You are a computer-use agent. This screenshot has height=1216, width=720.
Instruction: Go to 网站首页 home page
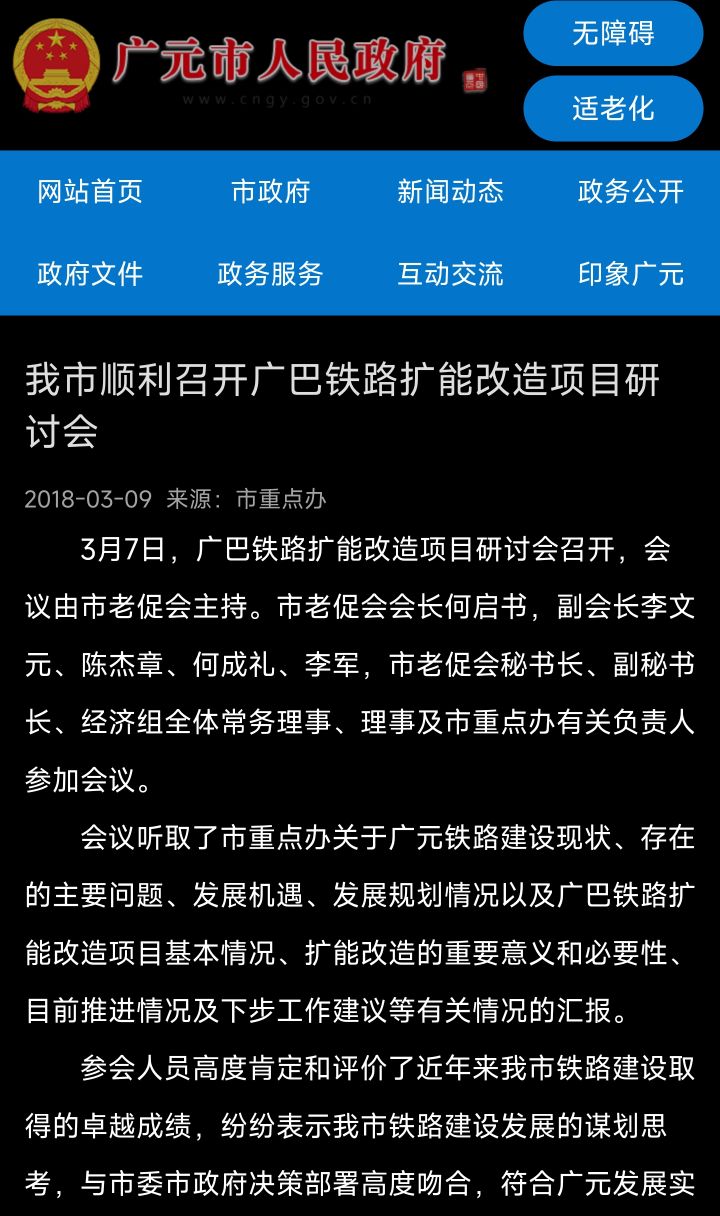coord(90,192)
